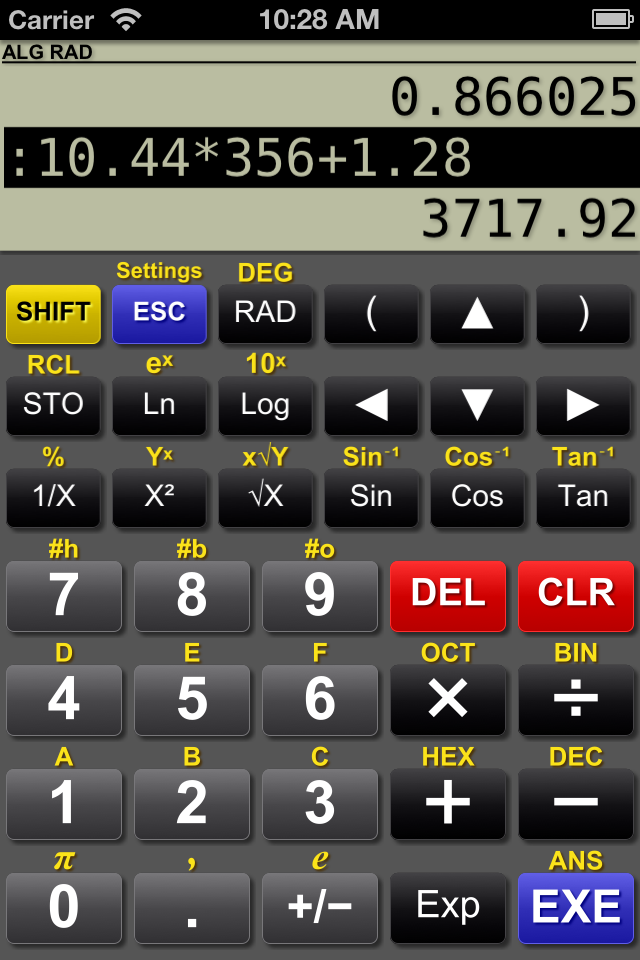Viewport: 640px width, 960px height.
Task: Clear the display with CLR
Action: (x=576, y=594)
